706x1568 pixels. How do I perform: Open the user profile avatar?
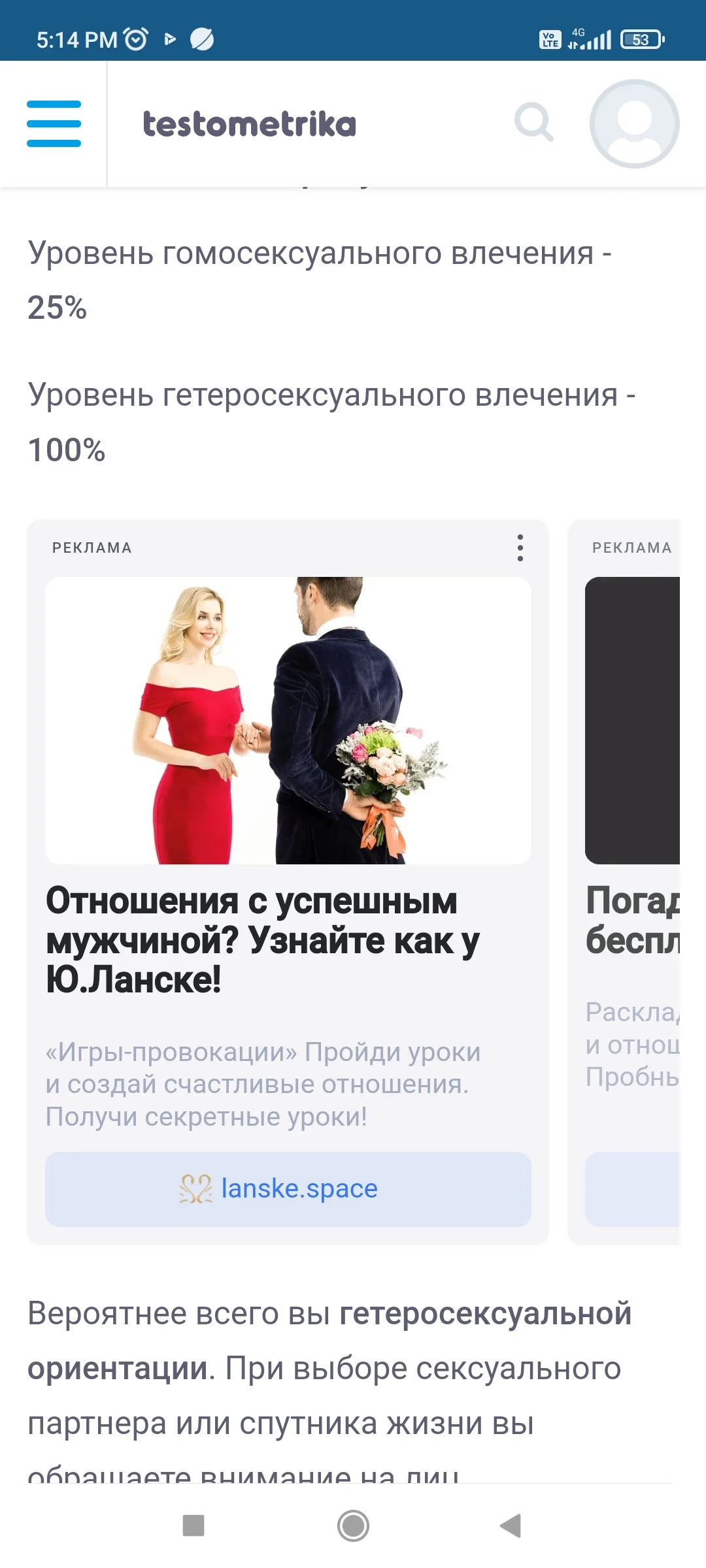pyautogui.click(x=633, y=123)
